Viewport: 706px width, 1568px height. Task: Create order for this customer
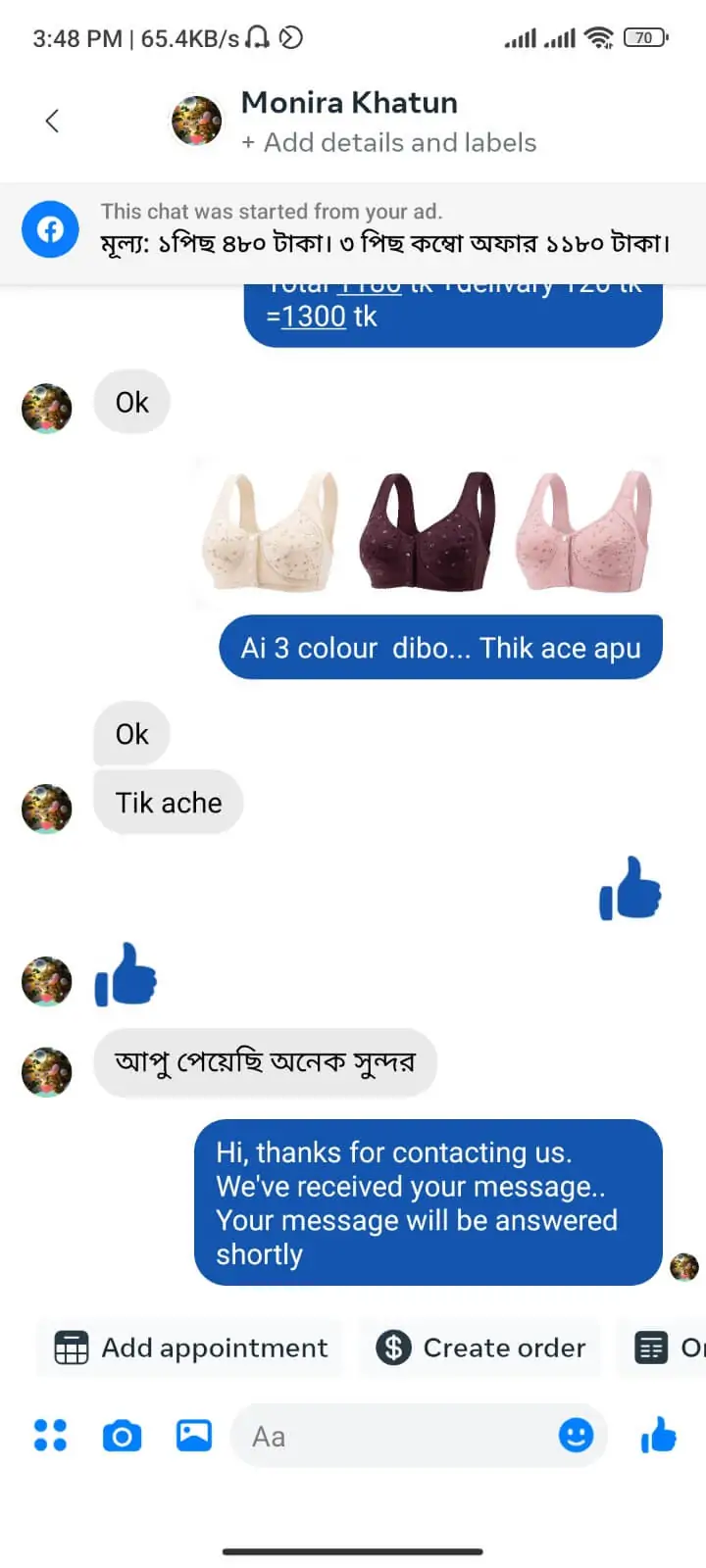coord(480,1348)
